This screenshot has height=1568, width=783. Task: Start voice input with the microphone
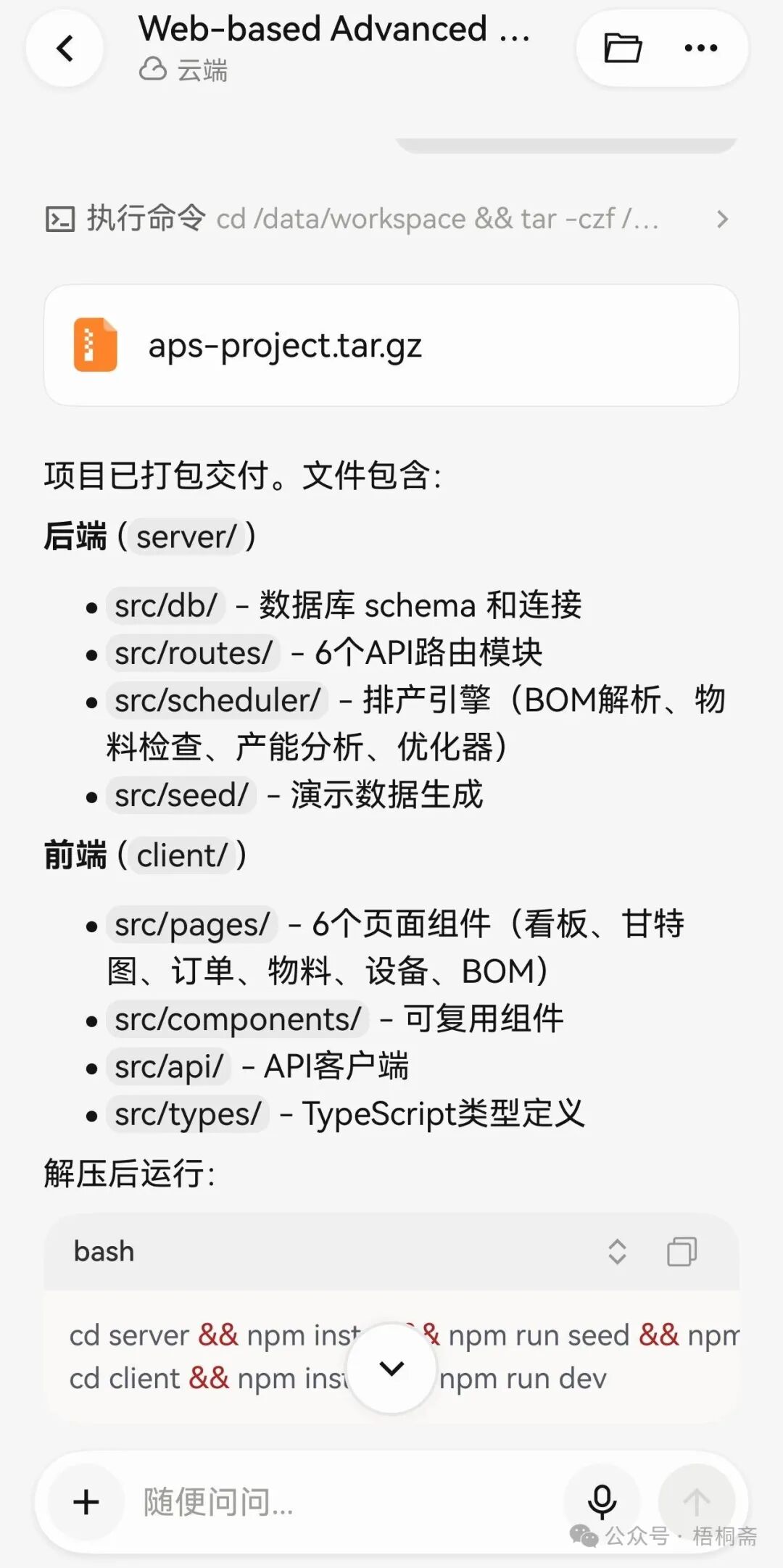tap(602, 1501)
